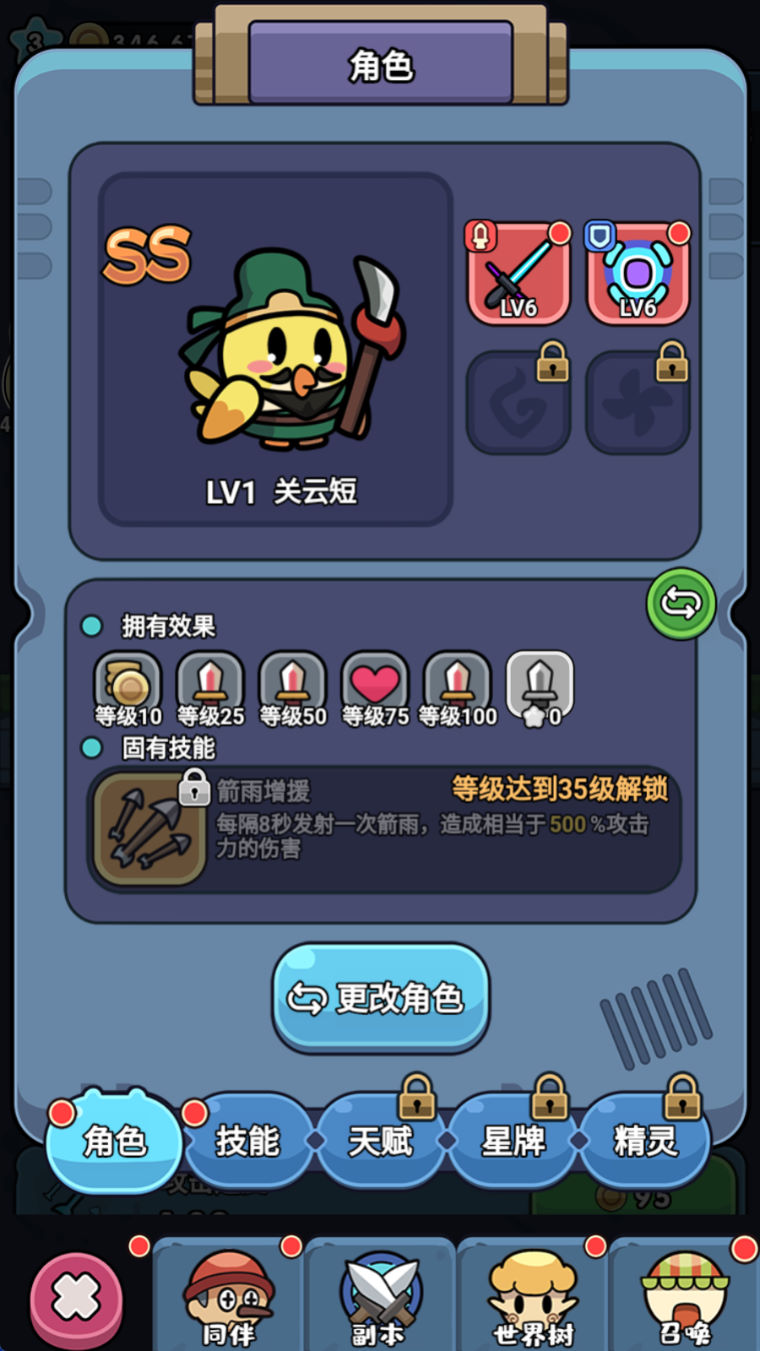Image resolution: width=760 pixels, height=1351 pixels.
Task: Switch to the 技能 tab
Action: [x=248, y=1141]
